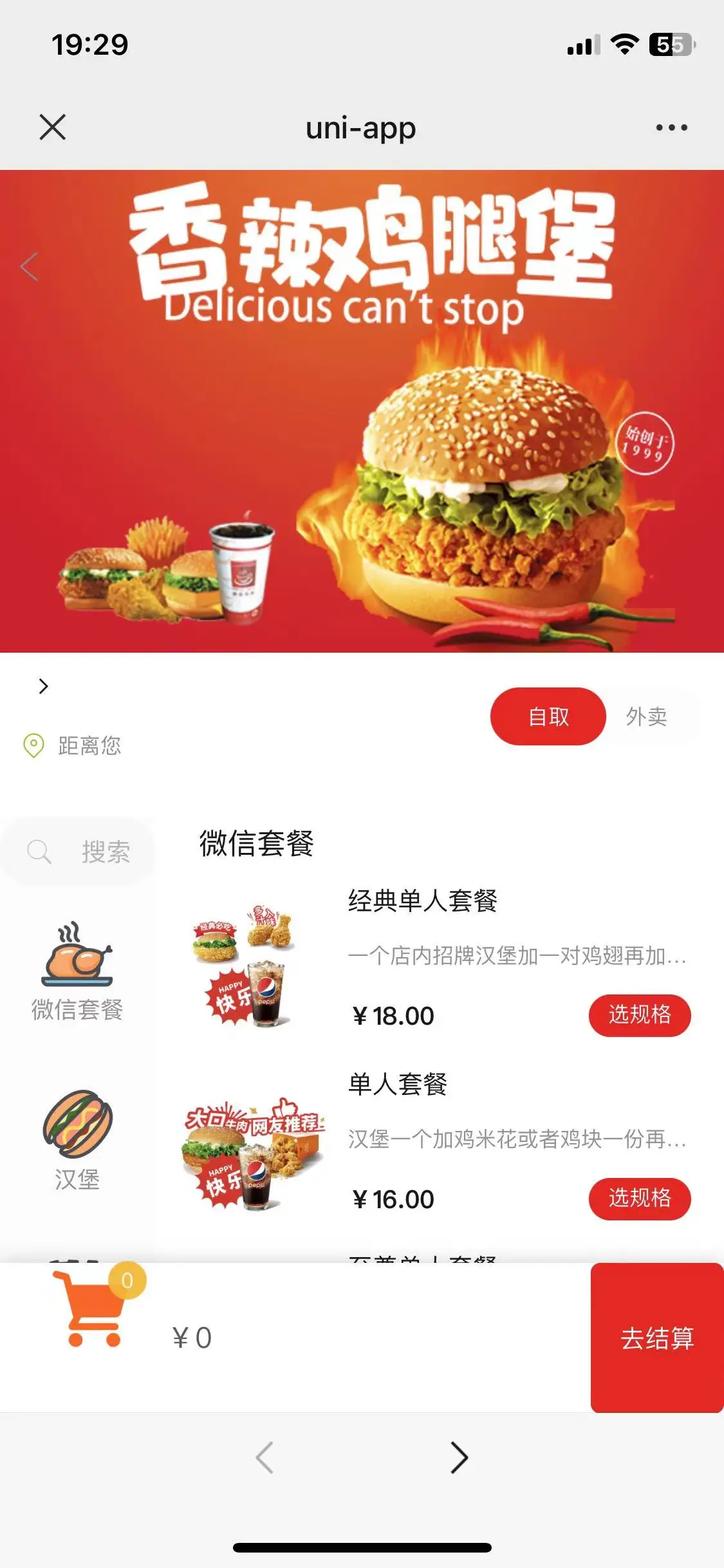
Task: Open the store selector chevron
Action: [44, 686]
